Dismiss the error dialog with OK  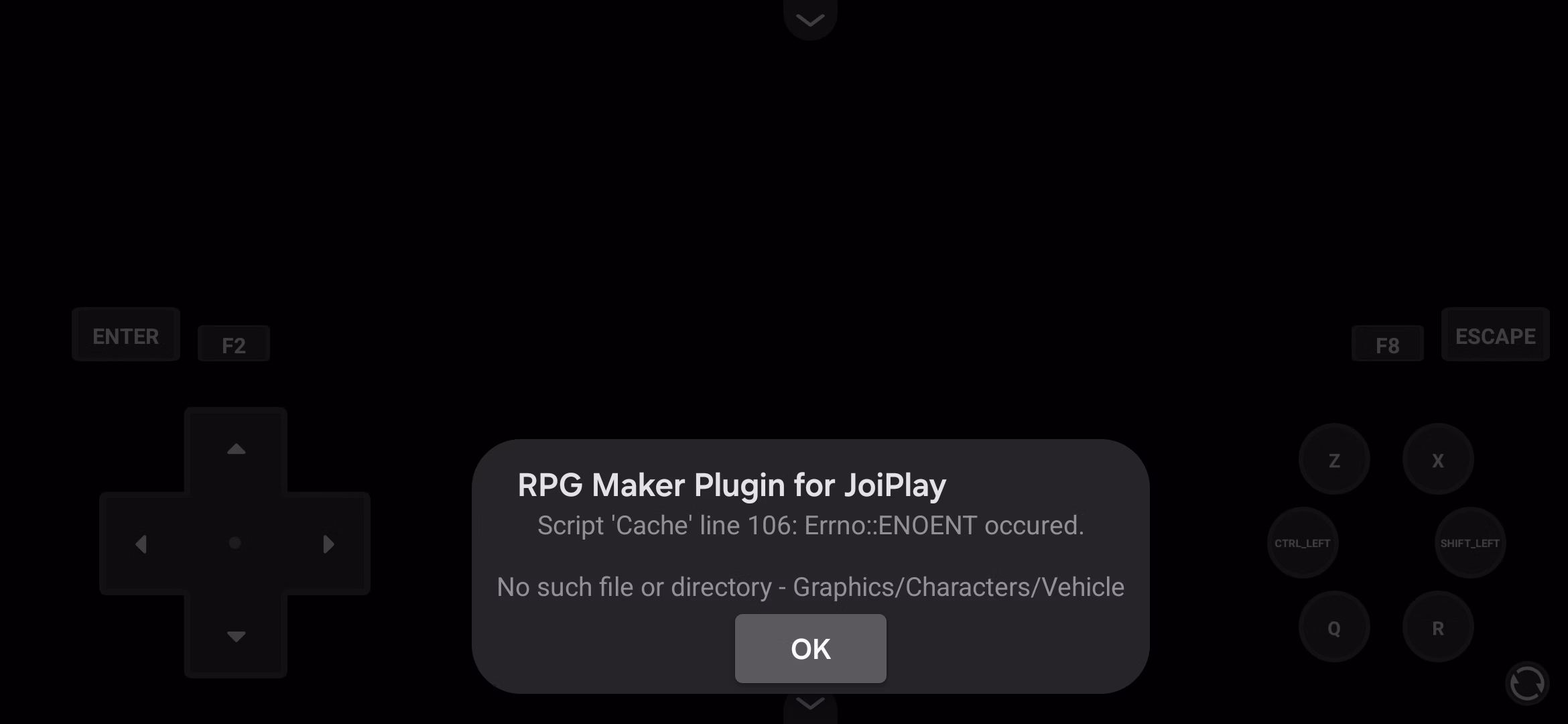(810, 648)
